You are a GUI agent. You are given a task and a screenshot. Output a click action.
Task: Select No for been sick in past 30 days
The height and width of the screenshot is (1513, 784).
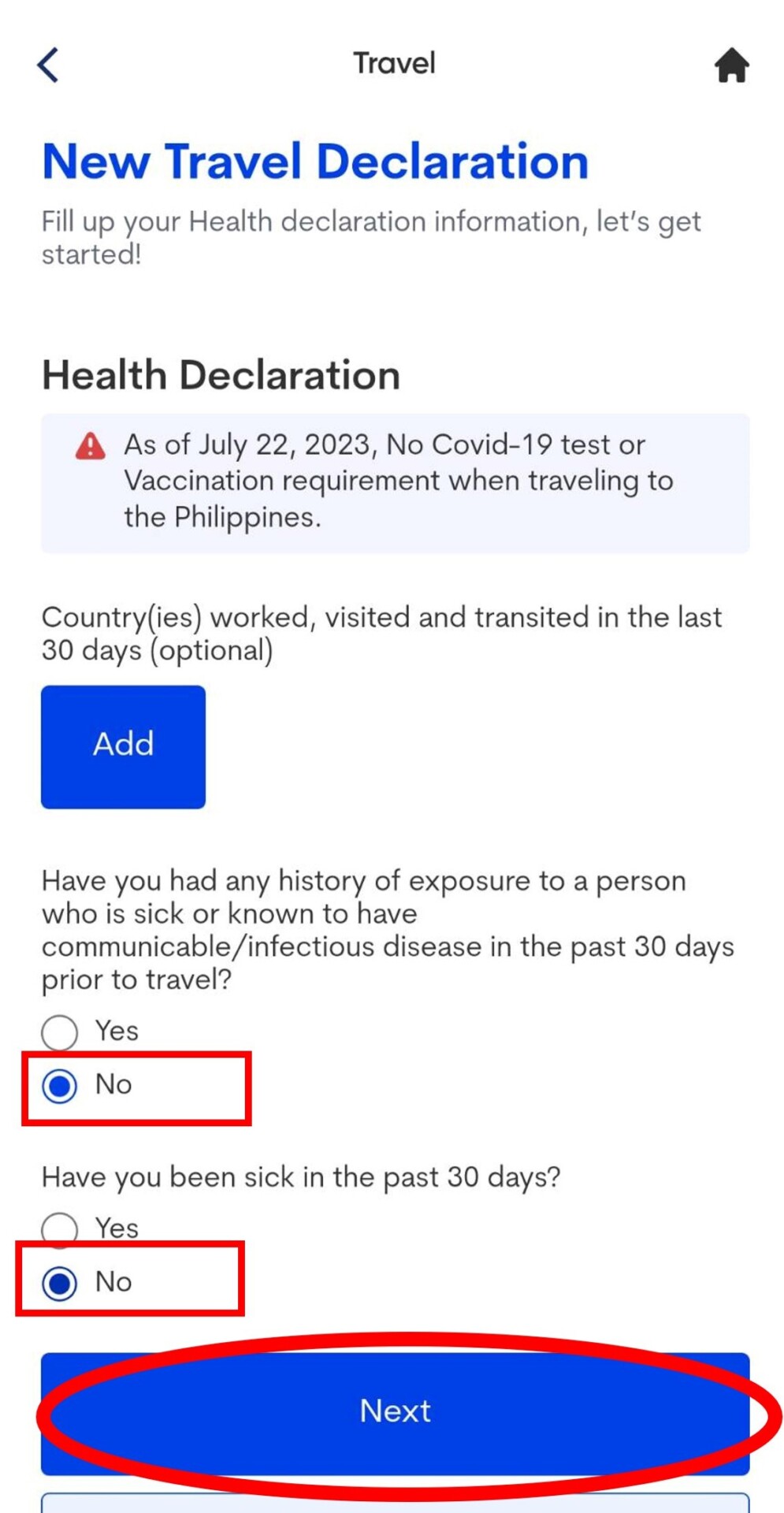(x=60, y=1283)
